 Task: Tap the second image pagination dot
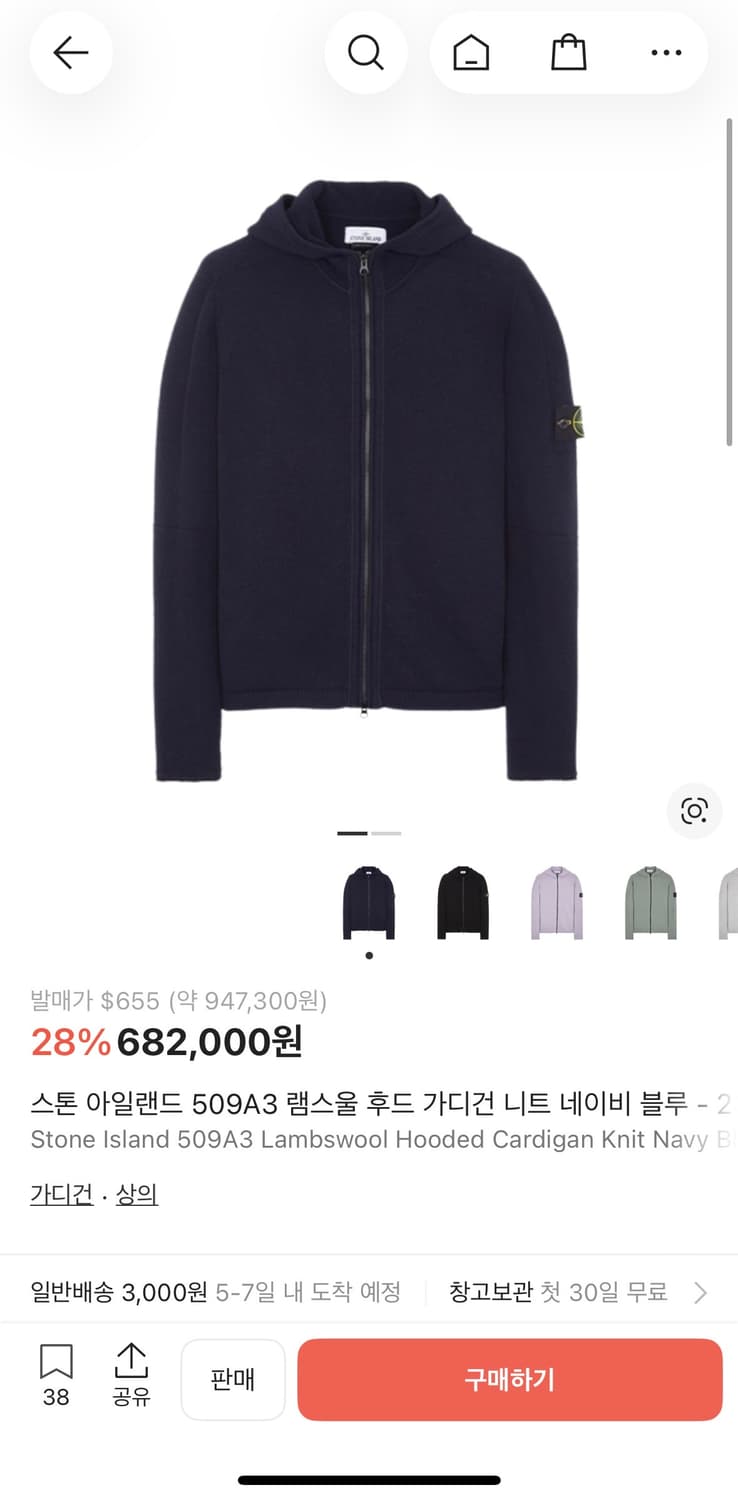388,832
